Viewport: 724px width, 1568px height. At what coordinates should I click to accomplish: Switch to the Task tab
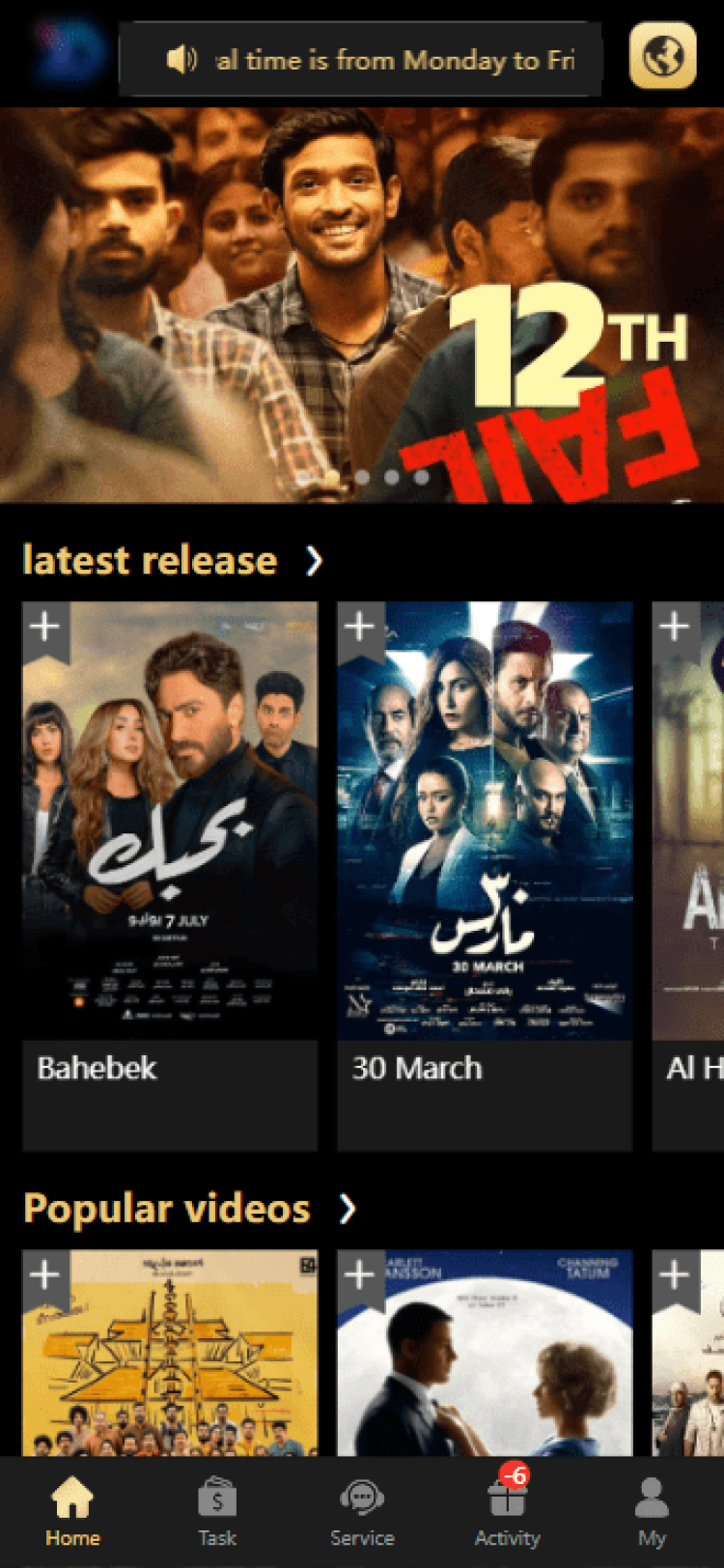tap(217, 1511)
